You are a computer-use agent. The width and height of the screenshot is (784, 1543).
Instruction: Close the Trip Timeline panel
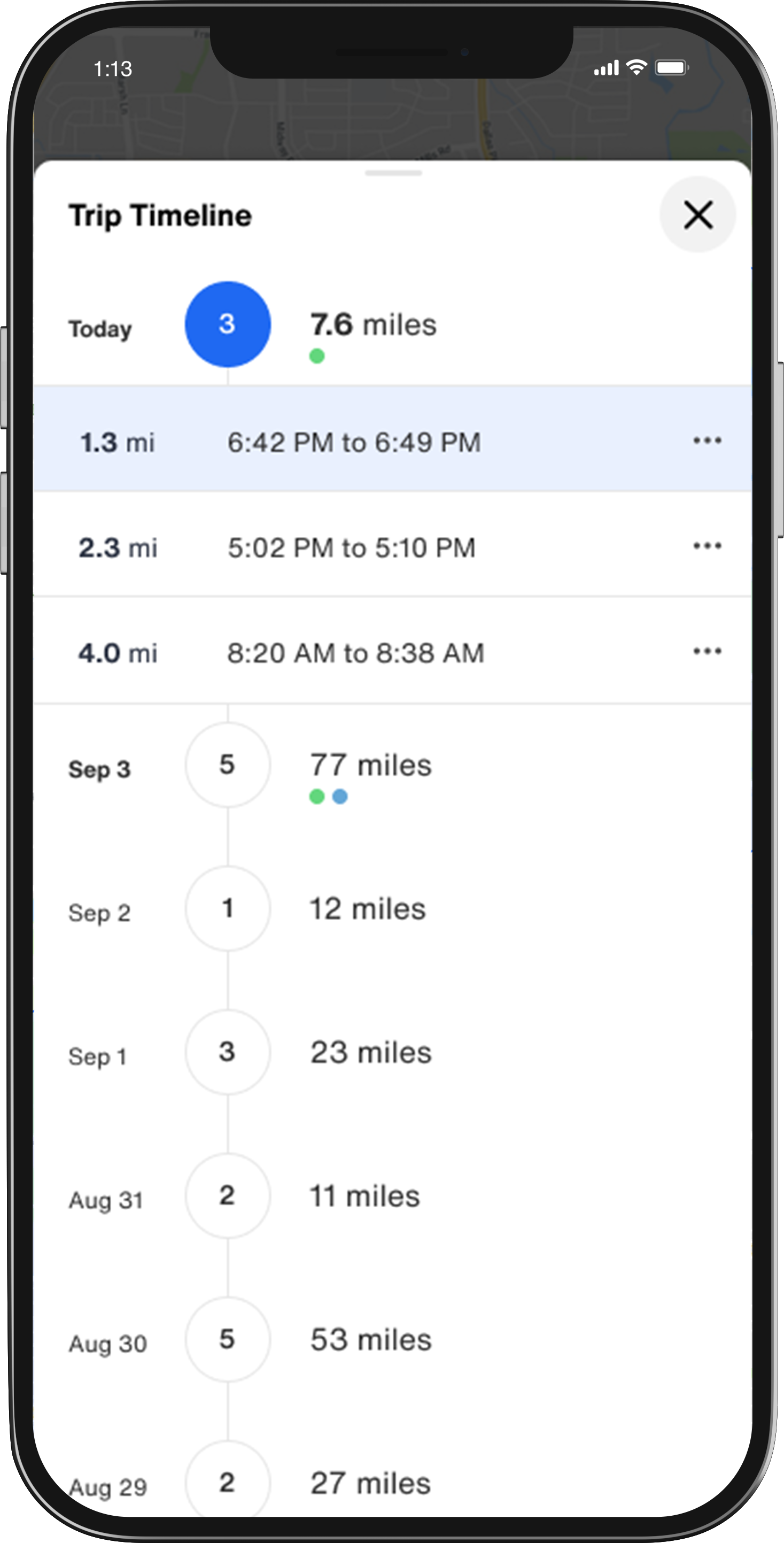point(697,214)
